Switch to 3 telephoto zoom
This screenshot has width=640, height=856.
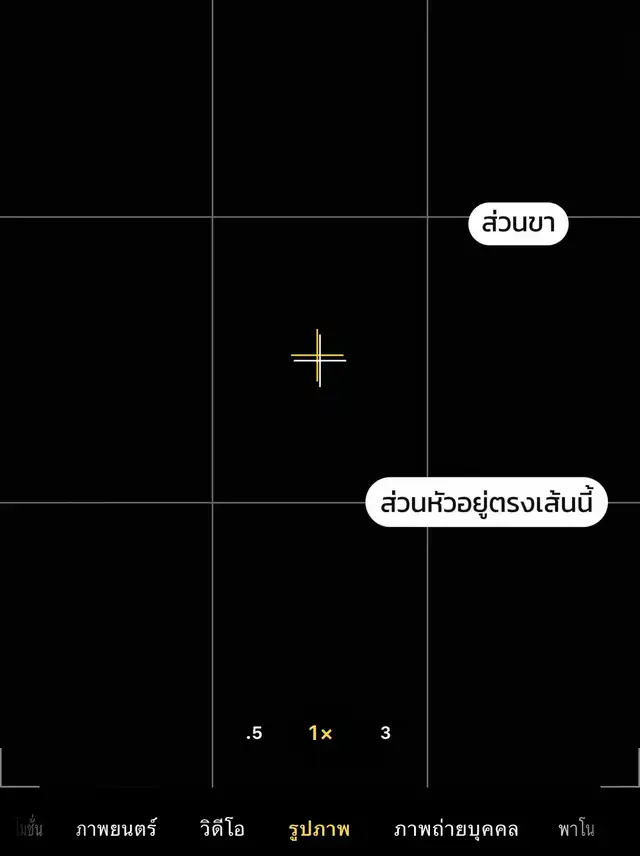tap(385, 733)
